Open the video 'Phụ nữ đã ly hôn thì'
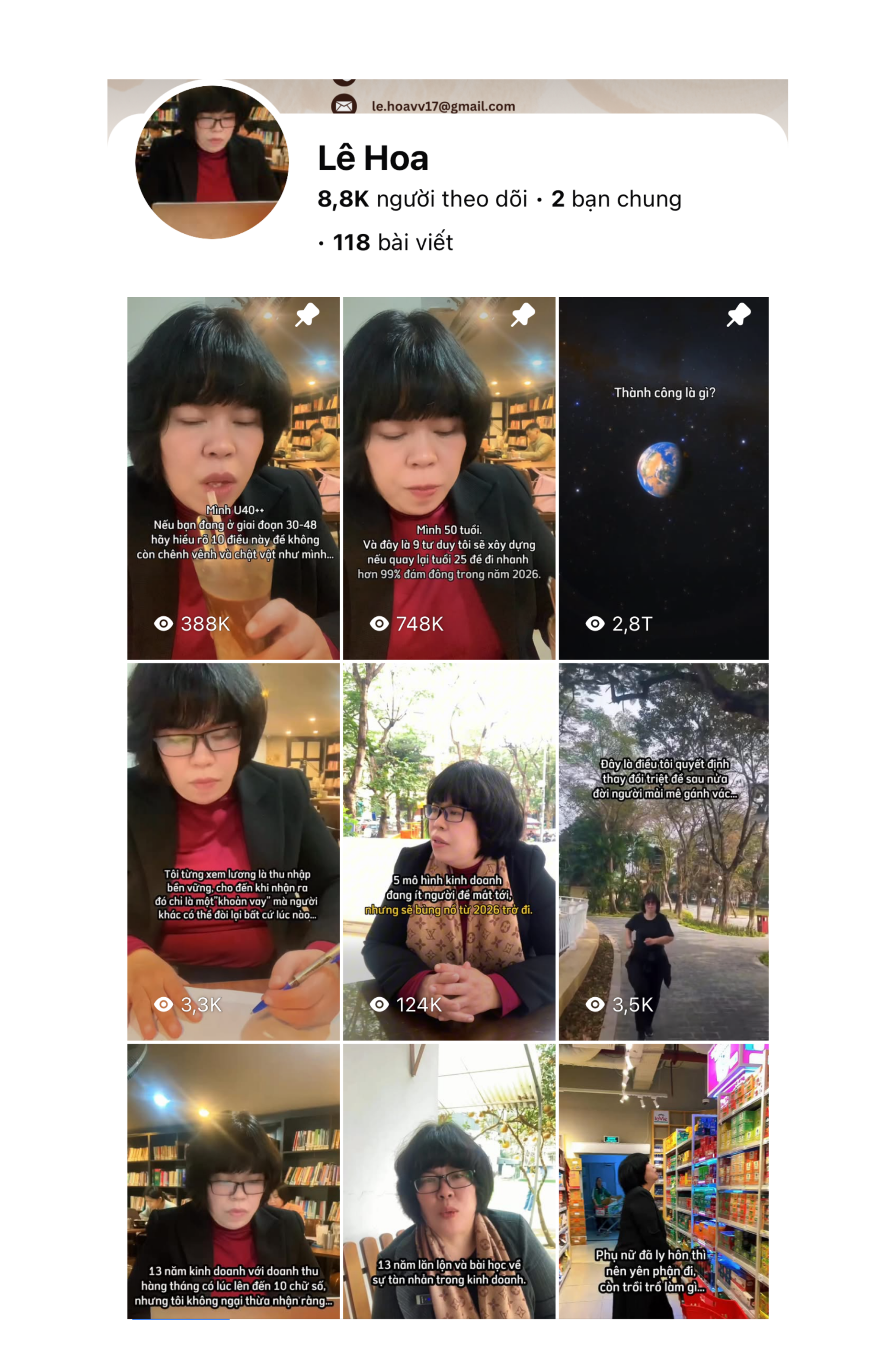This screenshot has height=1349, width=896. point(664,1181)
